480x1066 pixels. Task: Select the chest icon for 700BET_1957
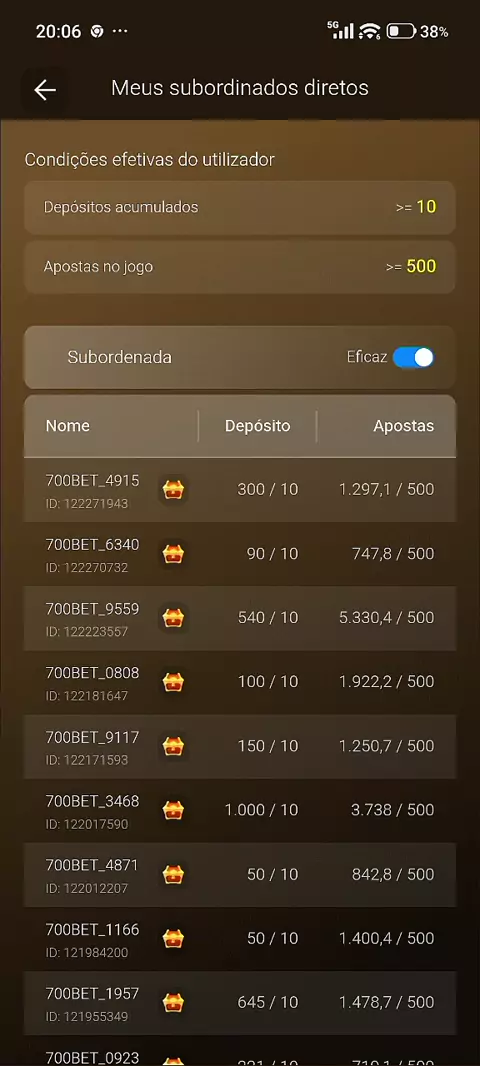click(x=173, y=1003)
